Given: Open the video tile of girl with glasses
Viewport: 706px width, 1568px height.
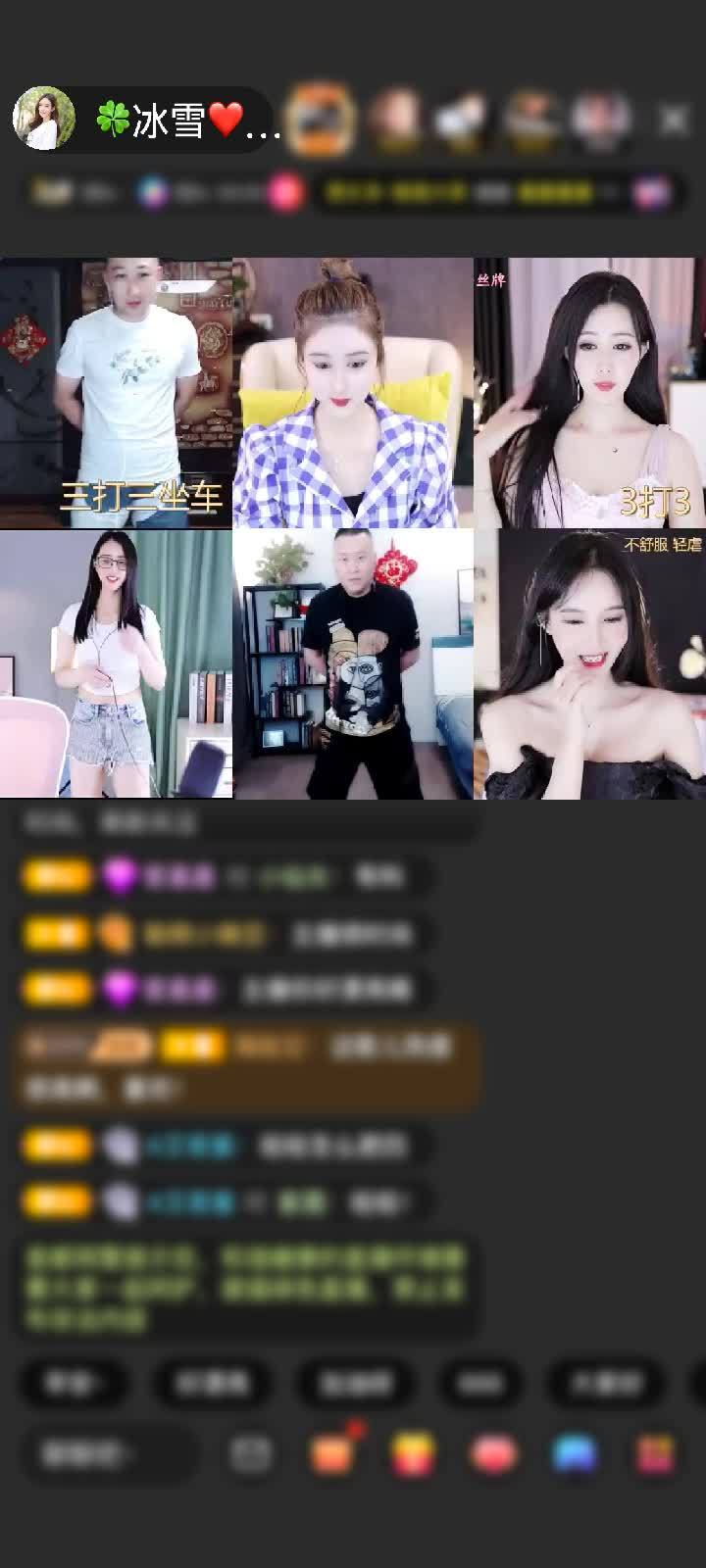Looking at the screenshot, I should pyautogui.click(x=116, y=663).
